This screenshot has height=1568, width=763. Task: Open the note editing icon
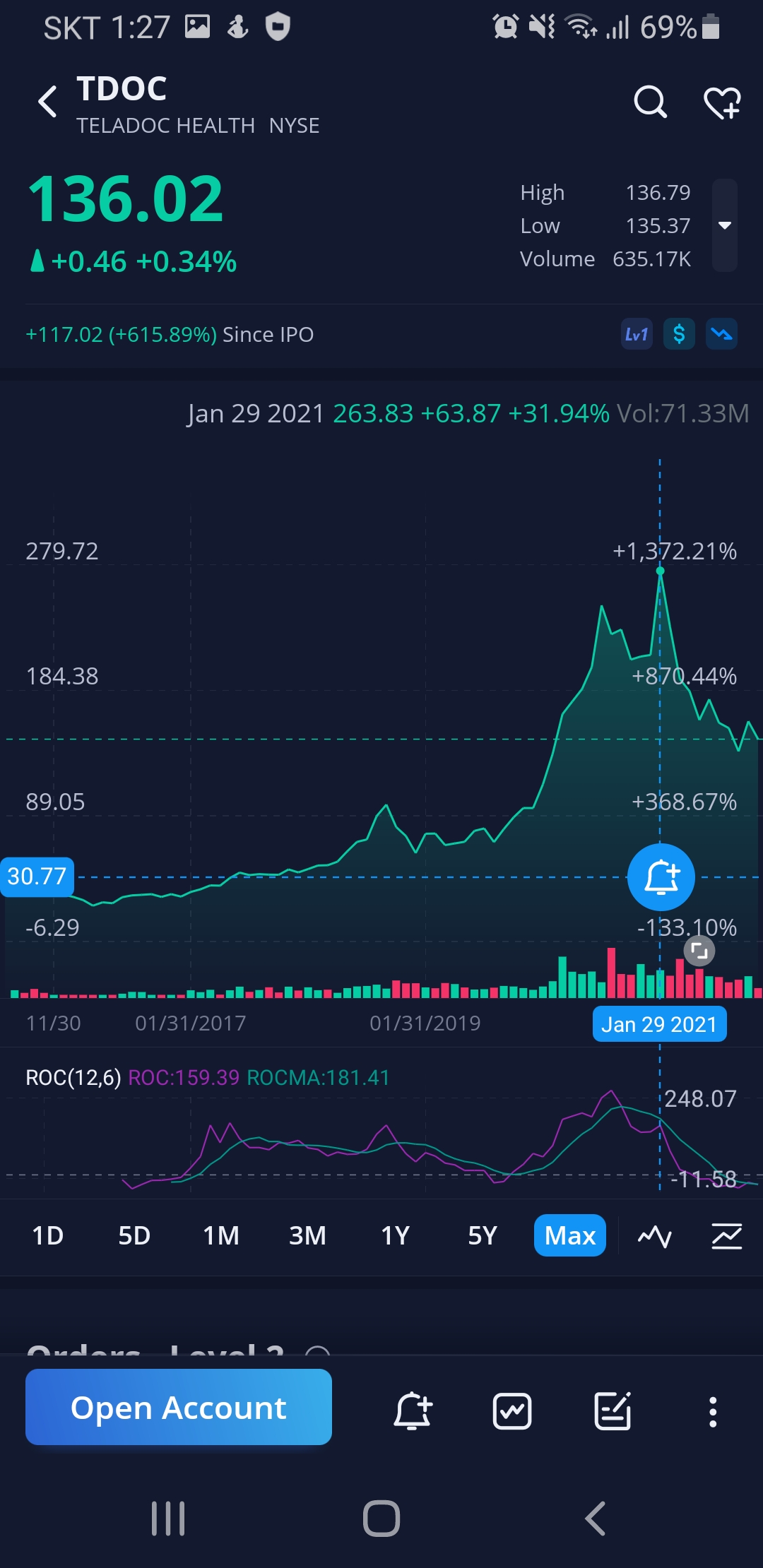613,1411
